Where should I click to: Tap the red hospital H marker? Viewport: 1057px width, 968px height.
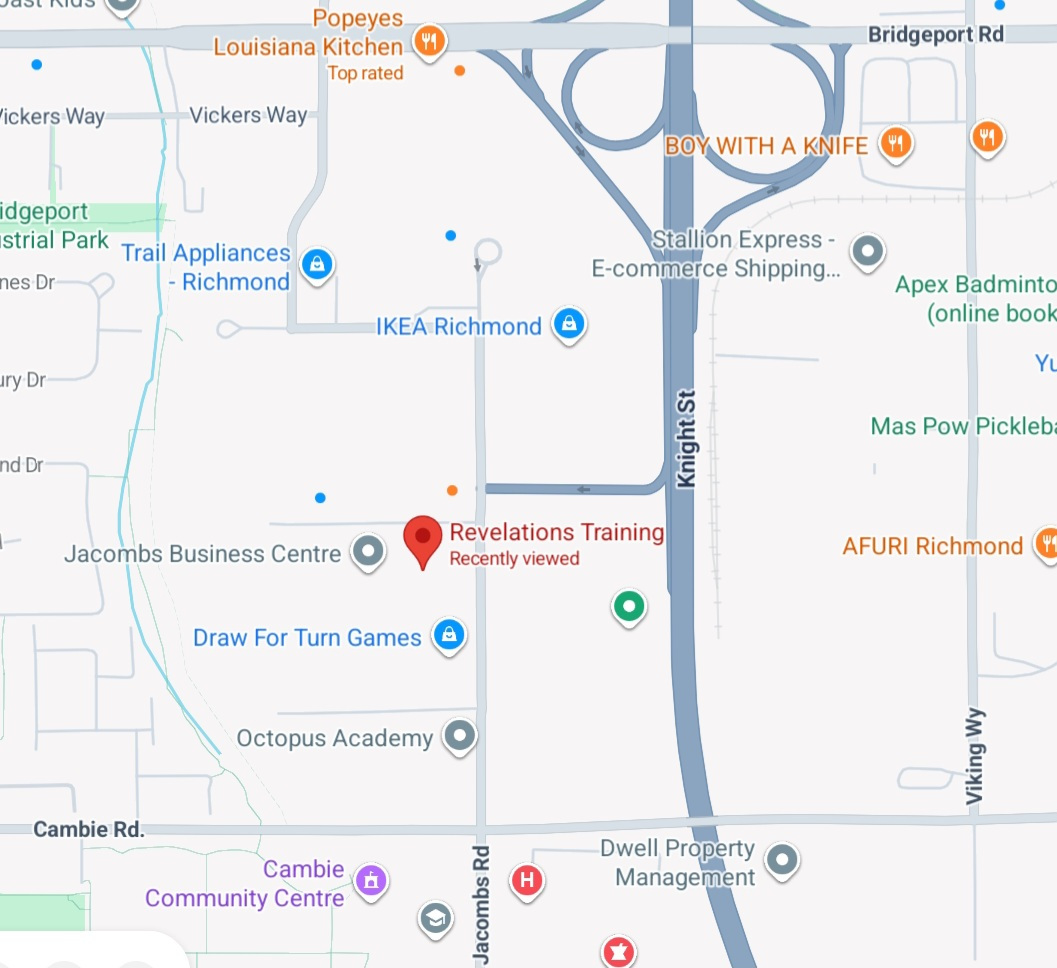tap(527, 882)
